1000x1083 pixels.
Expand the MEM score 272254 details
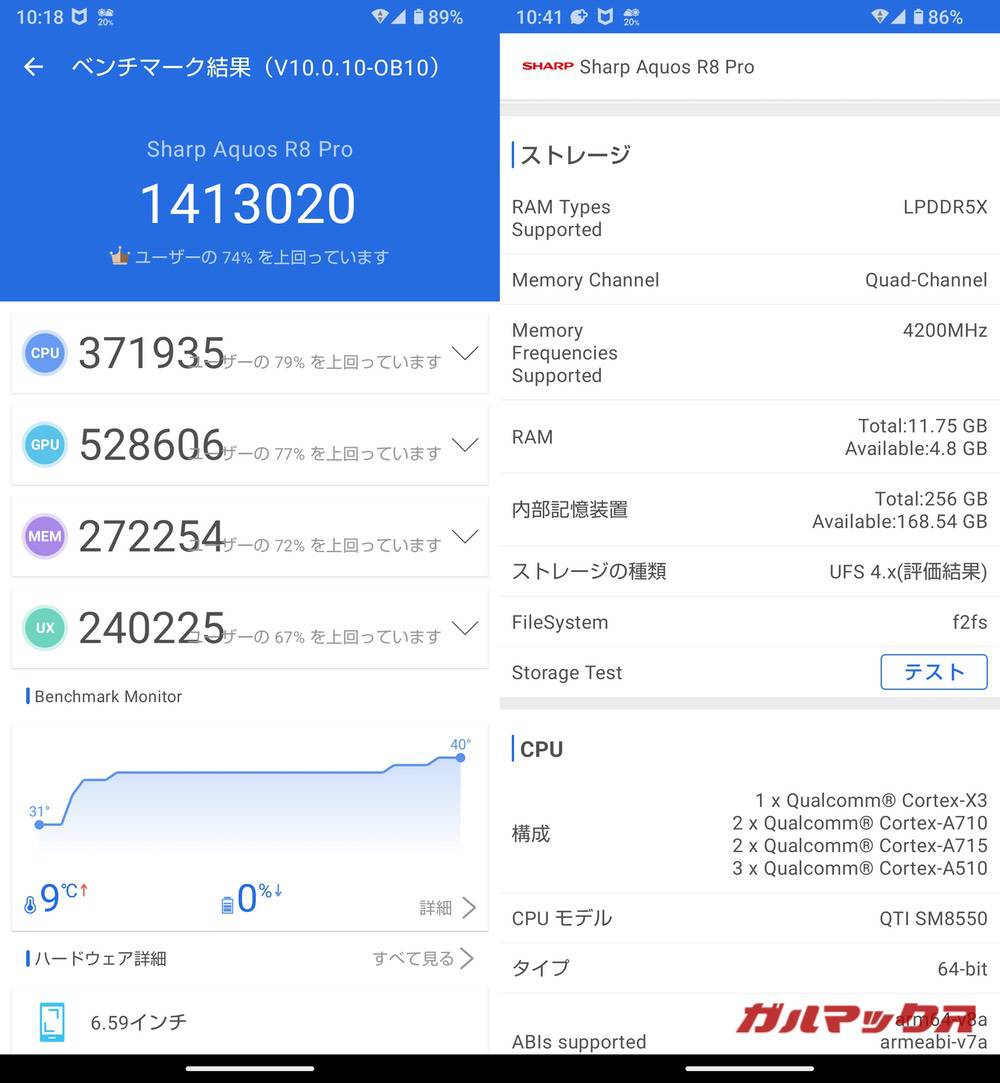[x=465, y=537]
